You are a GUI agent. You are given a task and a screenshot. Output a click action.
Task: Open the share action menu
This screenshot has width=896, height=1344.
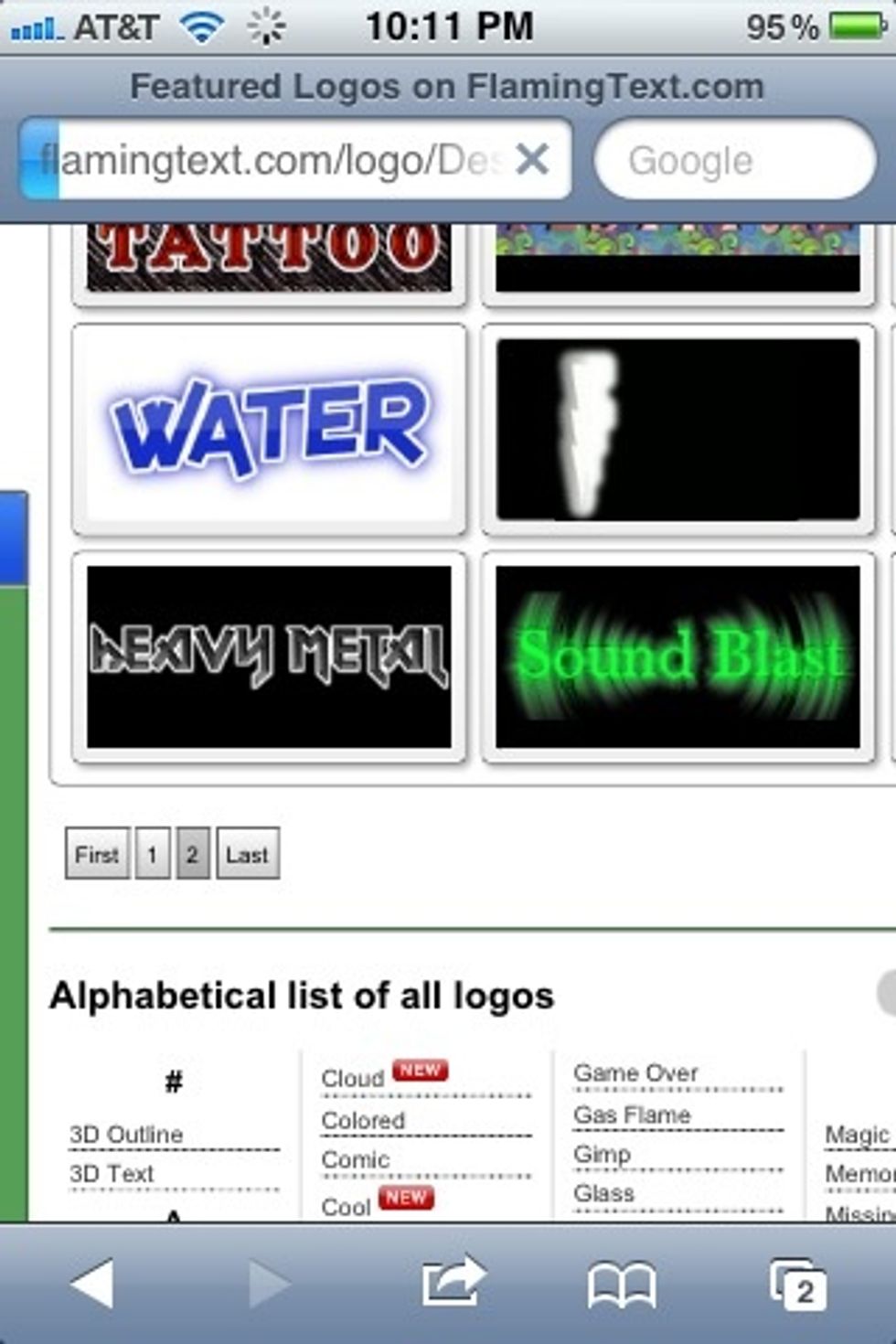click(453, 1283)
